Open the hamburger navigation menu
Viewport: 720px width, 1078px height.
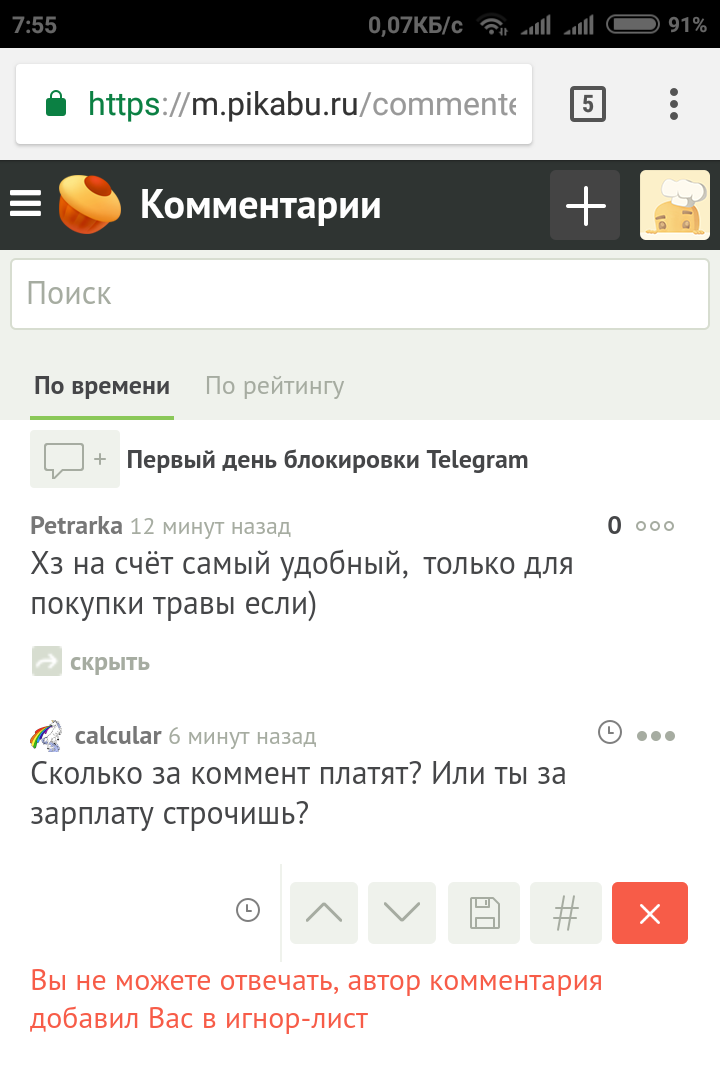click(26, 205)
